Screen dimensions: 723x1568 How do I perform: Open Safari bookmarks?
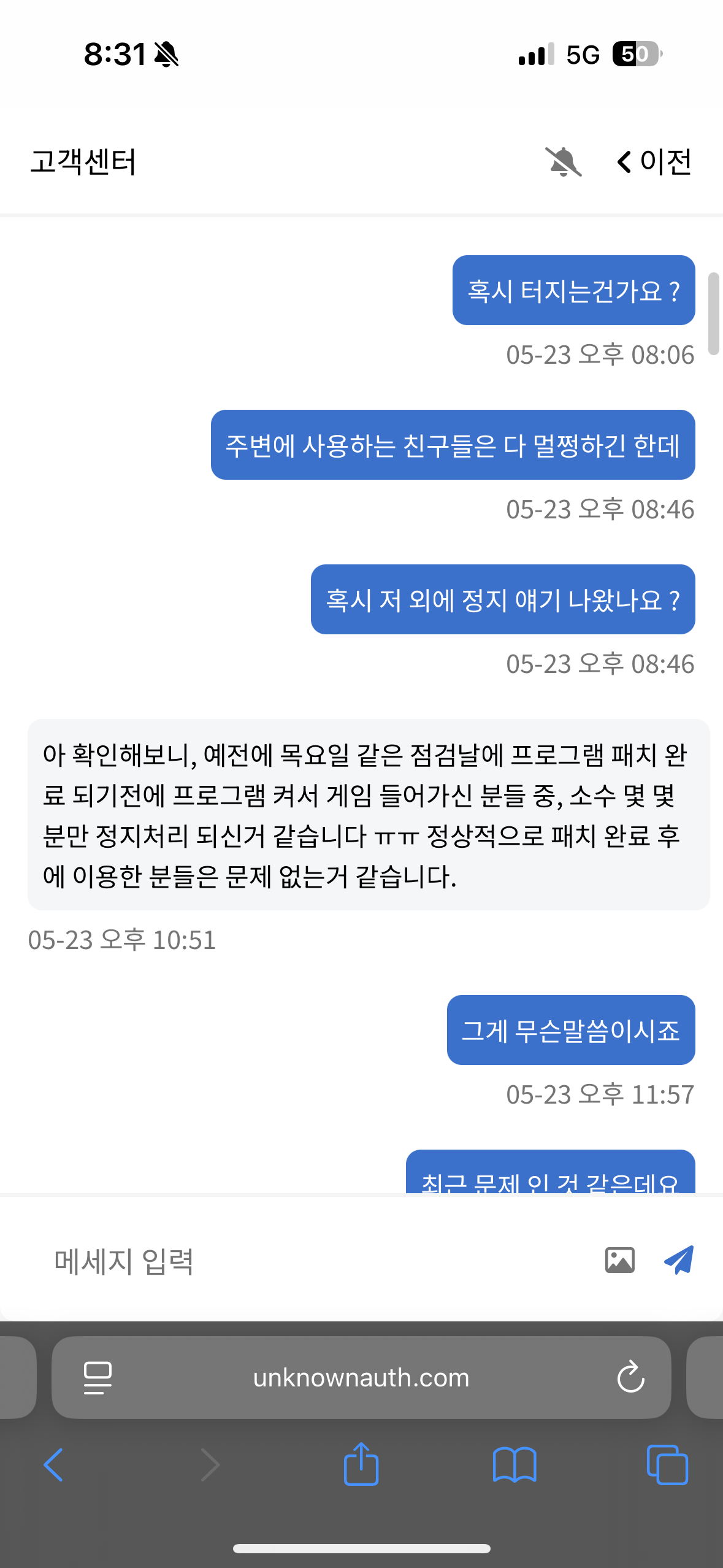pos(515,1465)
